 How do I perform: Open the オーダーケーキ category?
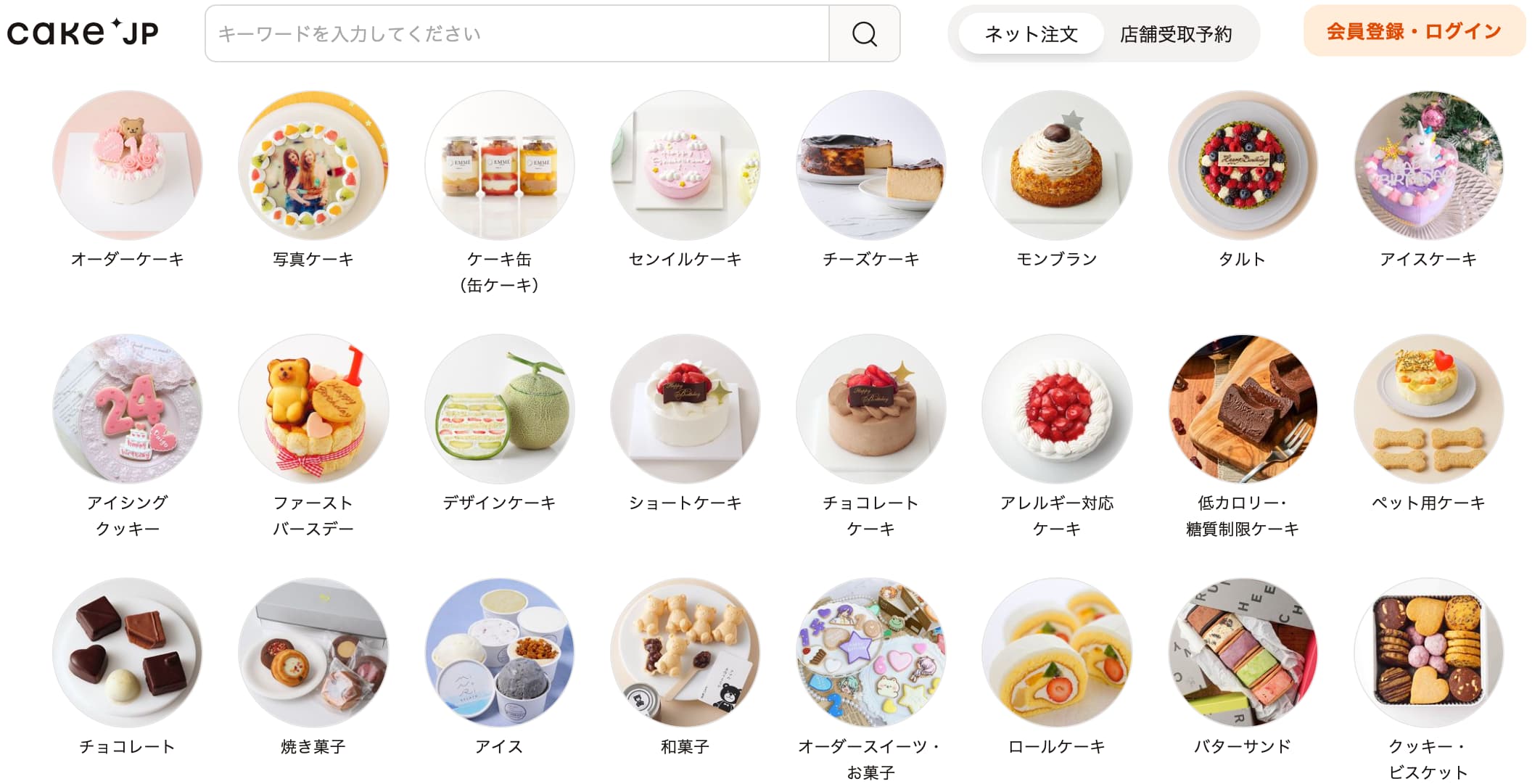[128, 166]
